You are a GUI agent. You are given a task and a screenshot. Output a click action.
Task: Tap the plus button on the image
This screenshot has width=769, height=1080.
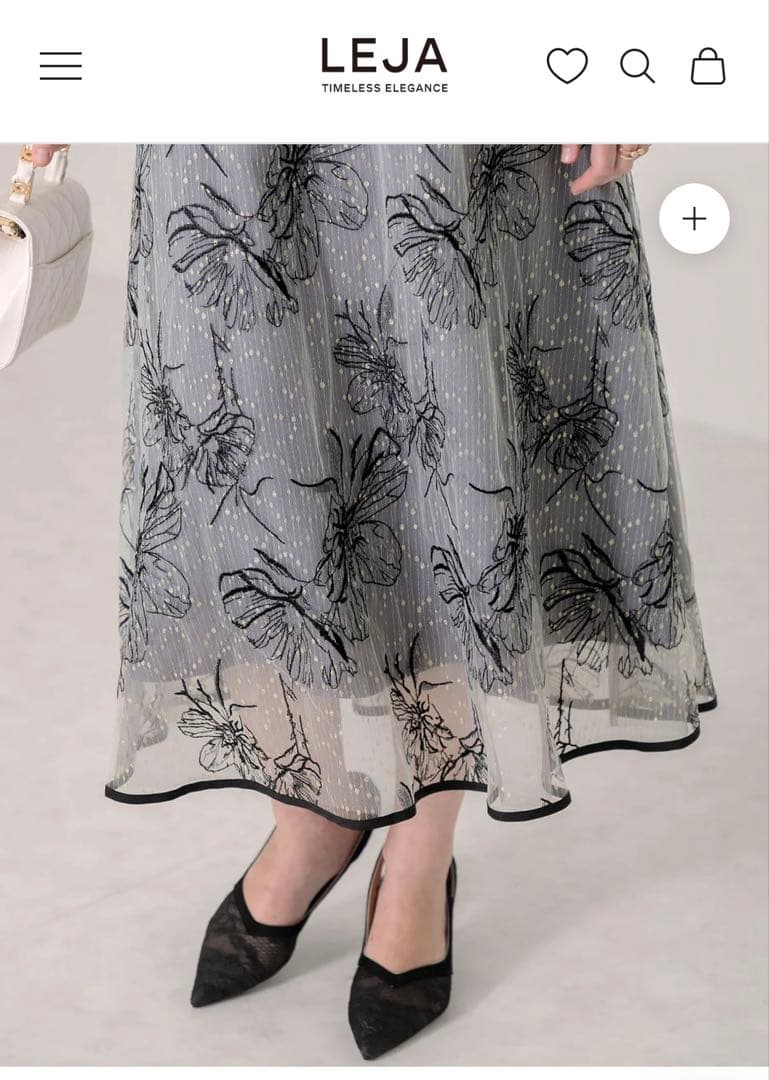(694, 219)
